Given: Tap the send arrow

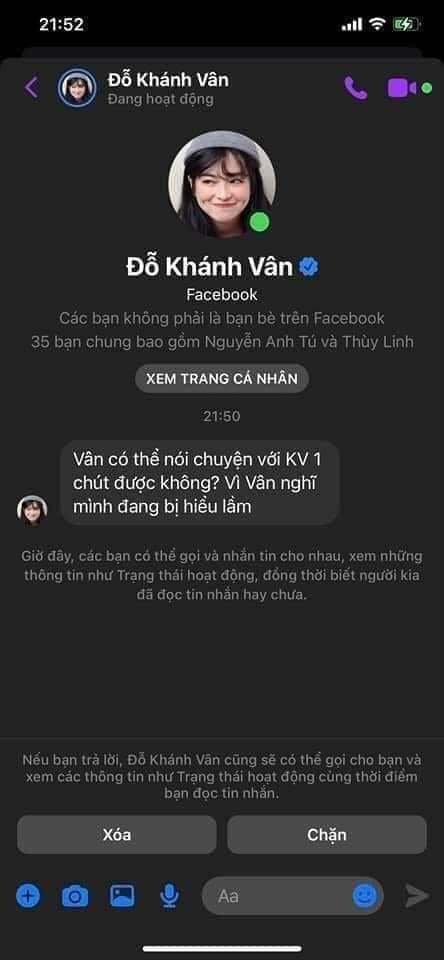Looking at the screenshot, I should (417, 896).
